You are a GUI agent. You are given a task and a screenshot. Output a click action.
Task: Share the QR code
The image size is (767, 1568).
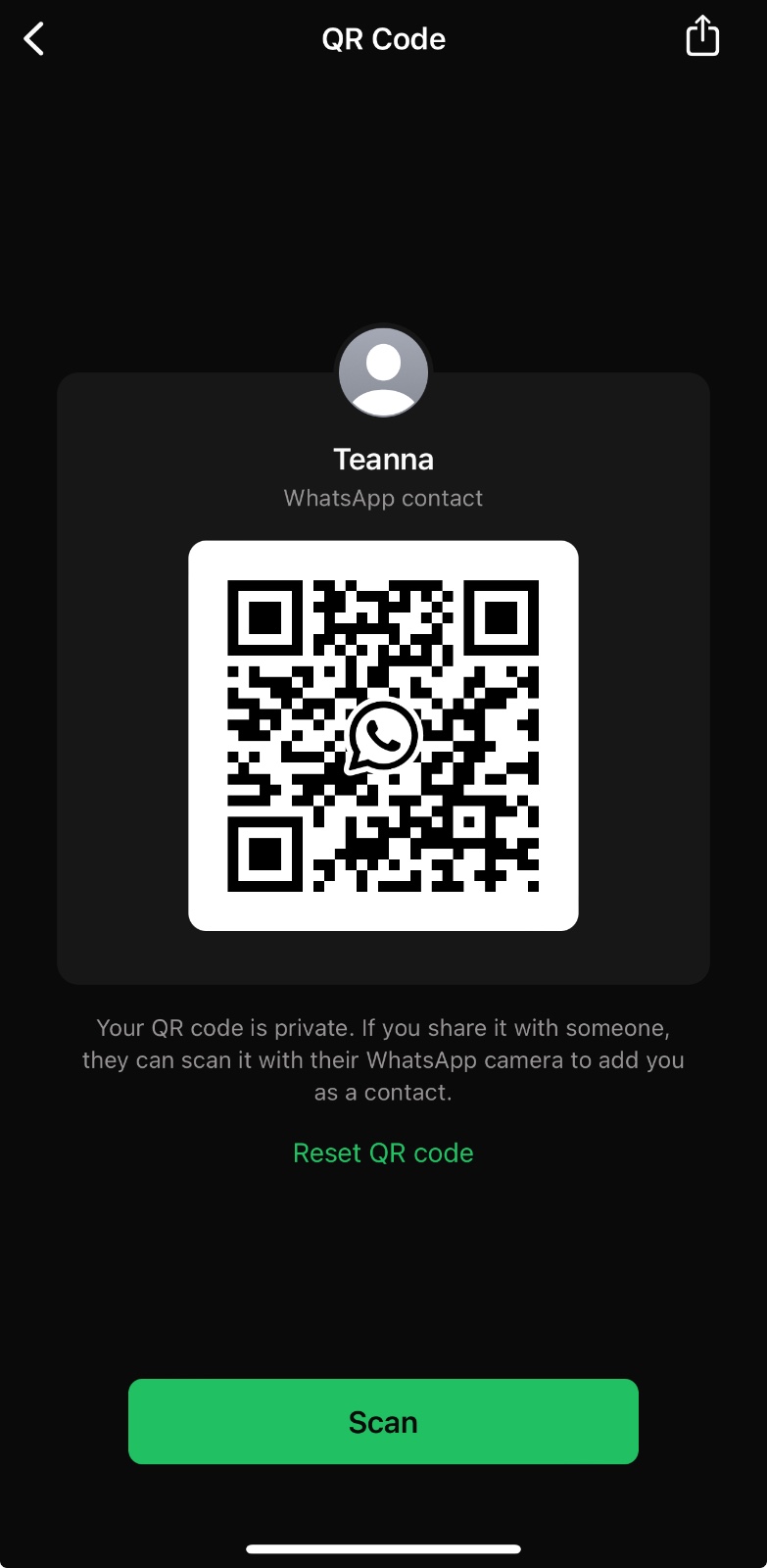pos(701,38)
